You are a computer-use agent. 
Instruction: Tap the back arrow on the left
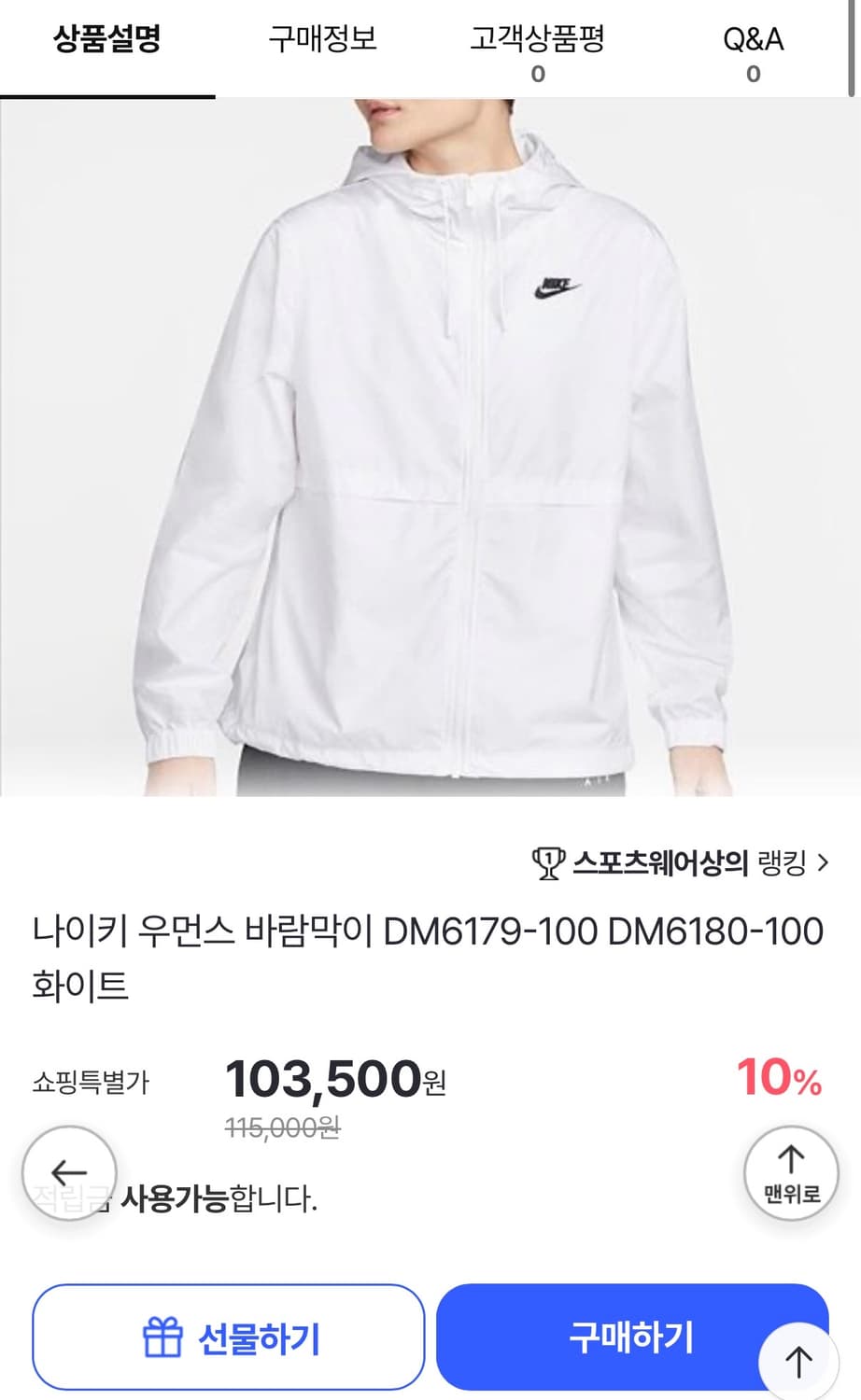[x=69, y=1173]
